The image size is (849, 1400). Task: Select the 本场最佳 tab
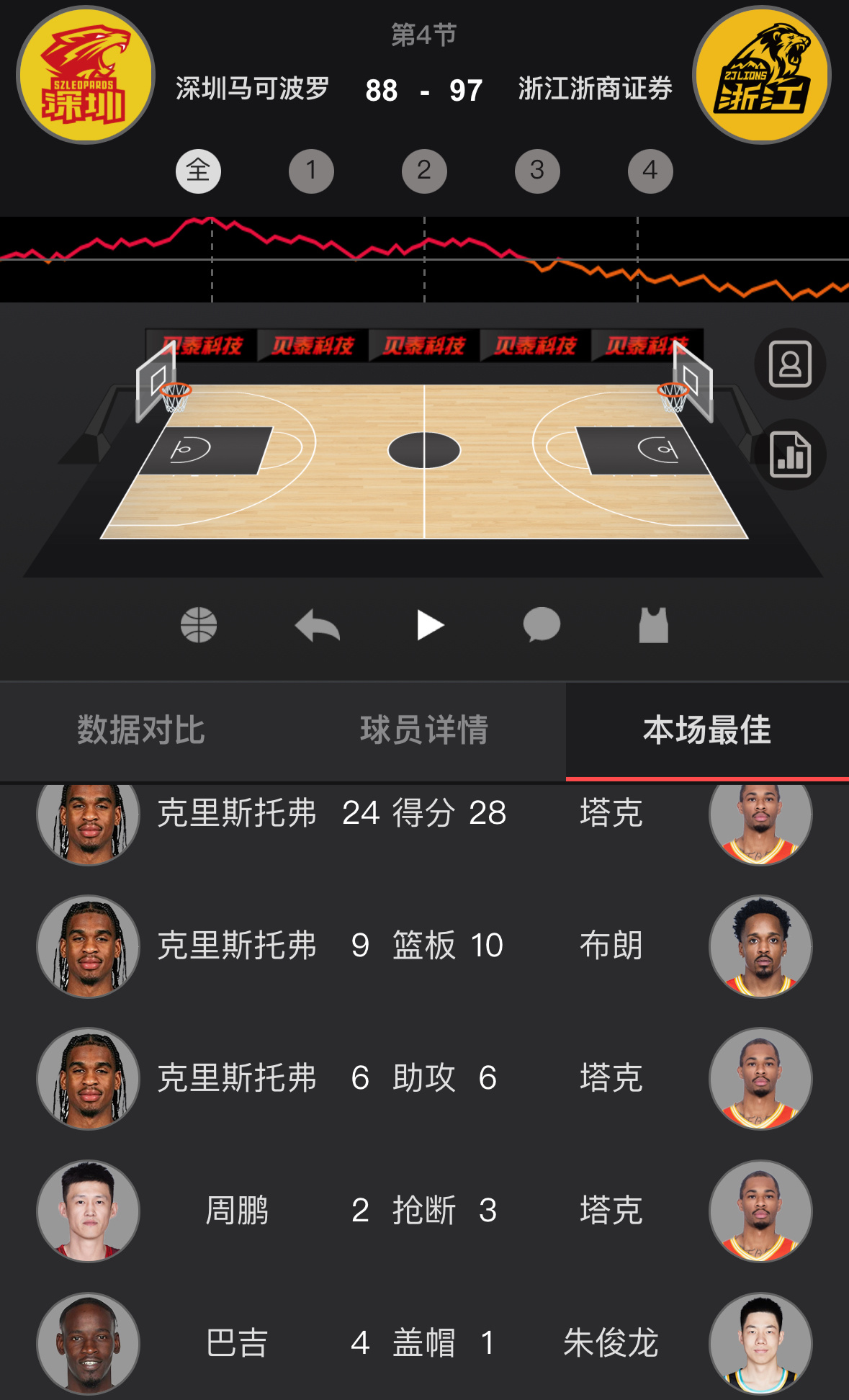click(x=707, y=730)
